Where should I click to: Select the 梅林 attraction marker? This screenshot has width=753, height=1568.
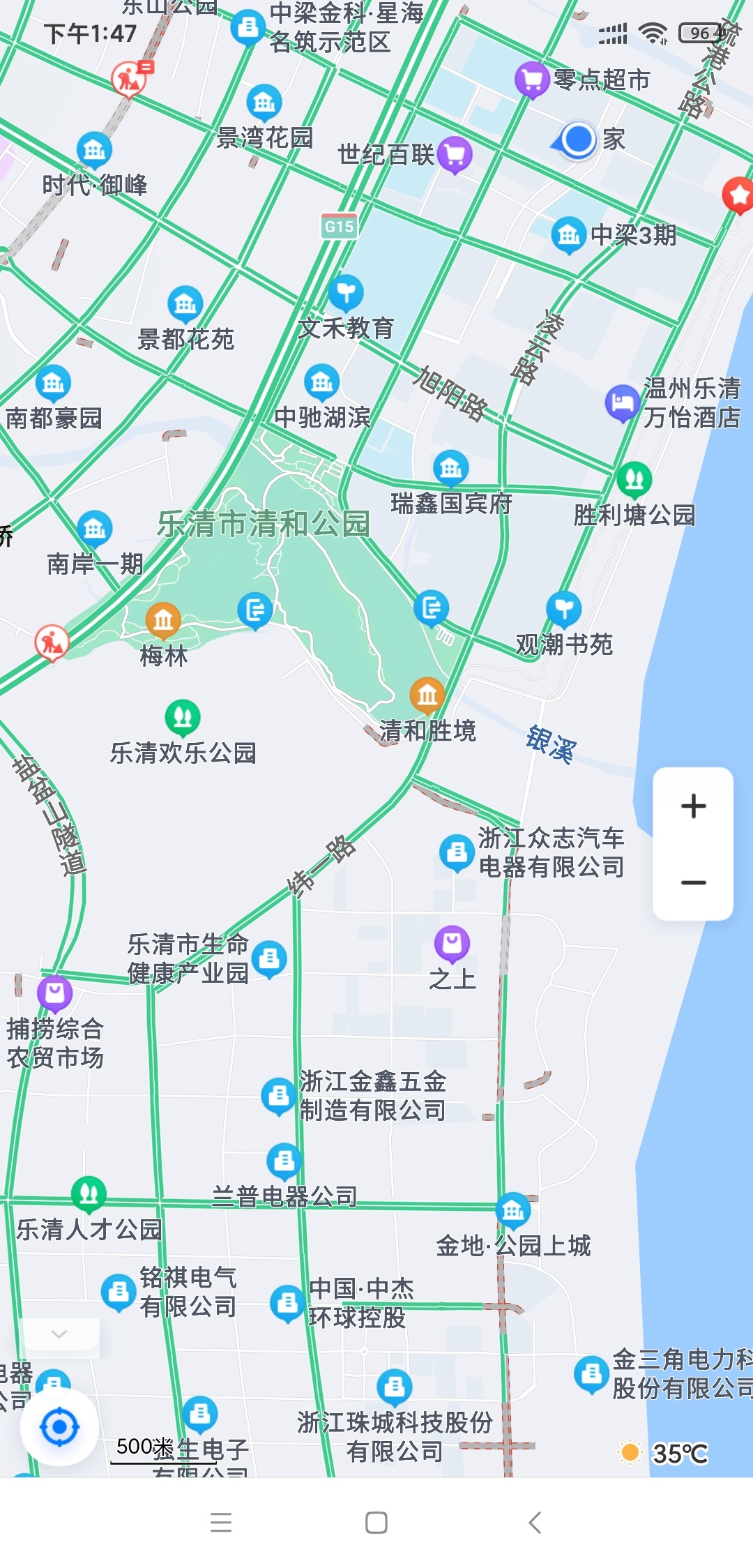click(163, 619)
